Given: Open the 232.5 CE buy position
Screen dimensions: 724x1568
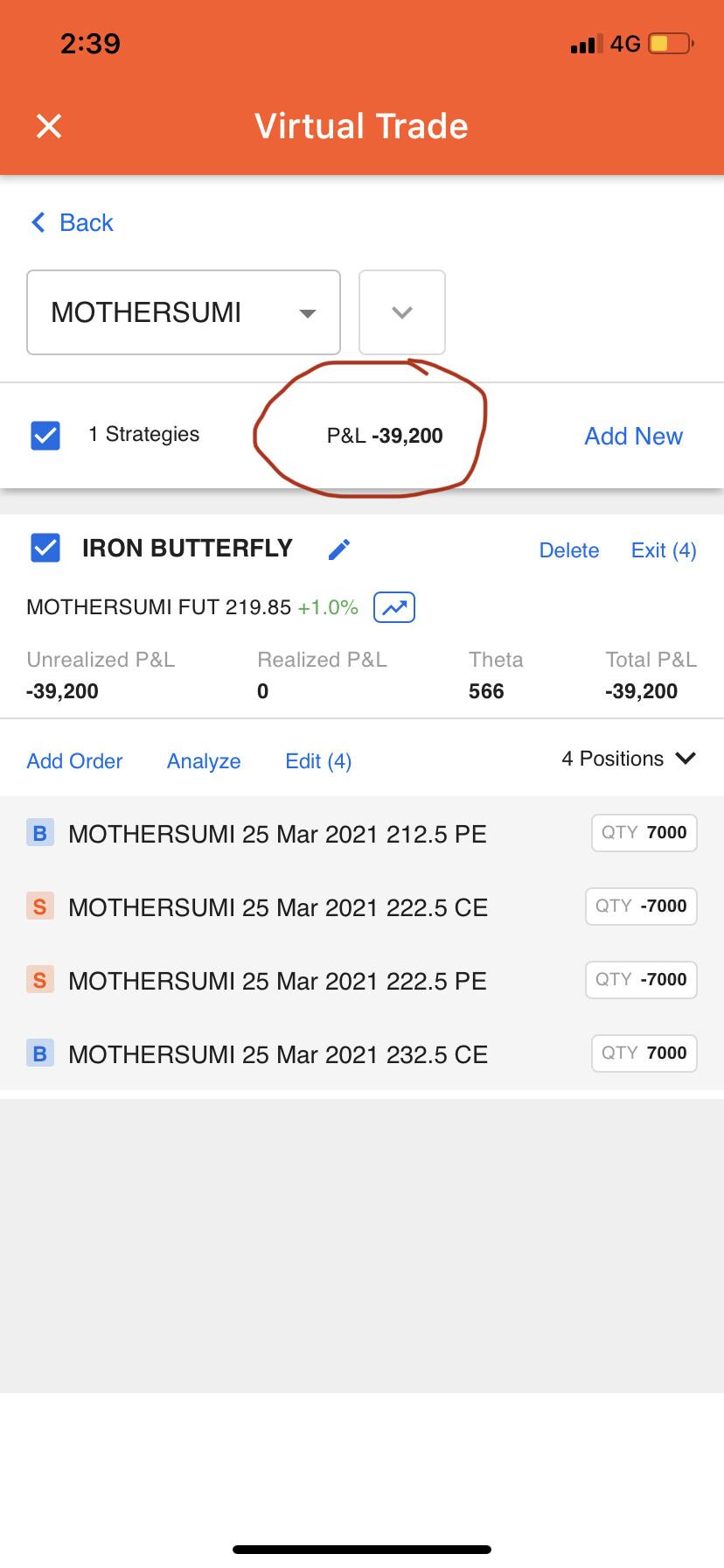Looking at the screenshot, I should 362,1053.
